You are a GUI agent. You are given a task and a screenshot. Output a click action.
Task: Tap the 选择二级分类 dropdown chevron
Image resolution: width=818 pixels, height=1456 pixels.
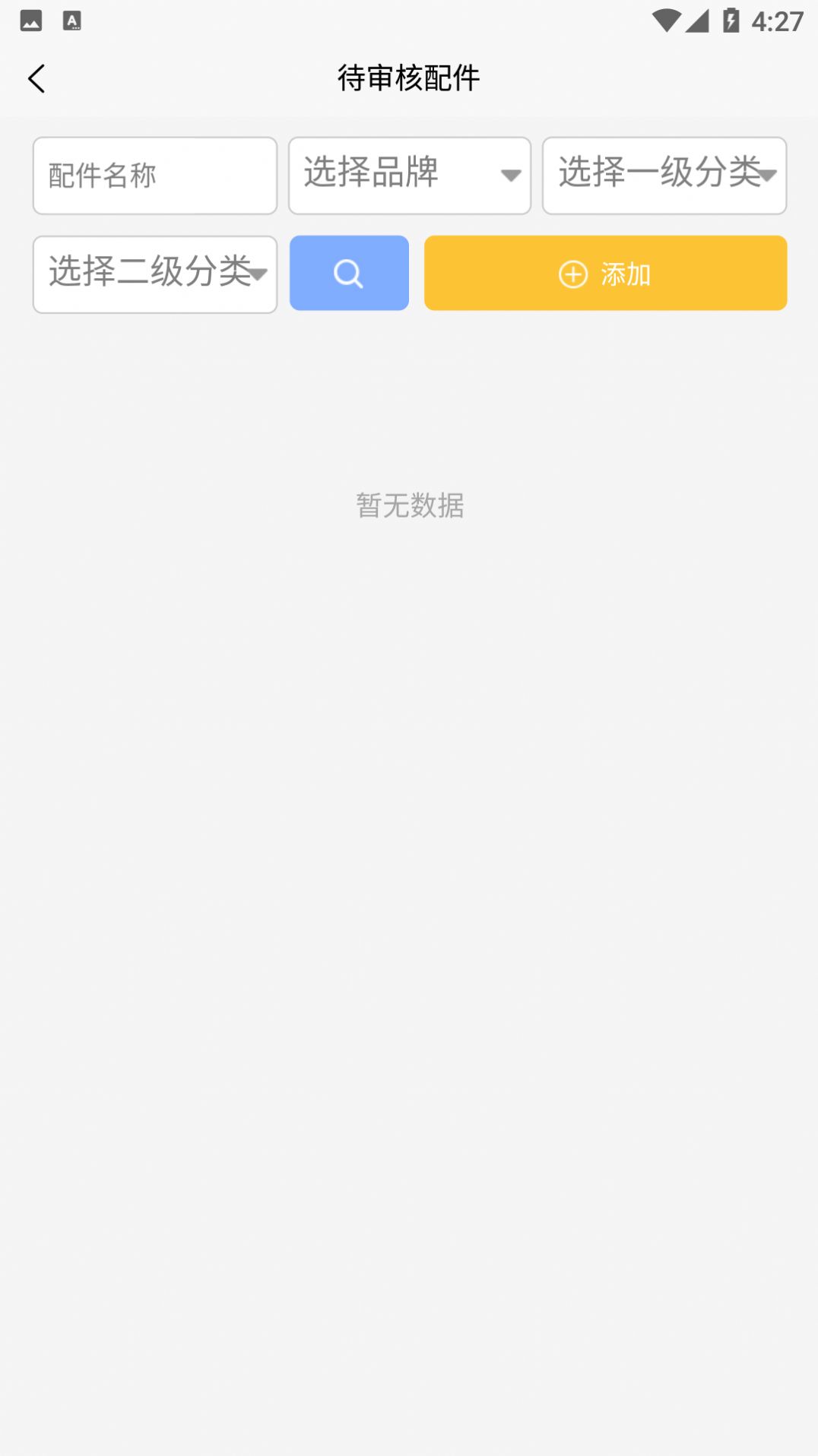[261, 274]
